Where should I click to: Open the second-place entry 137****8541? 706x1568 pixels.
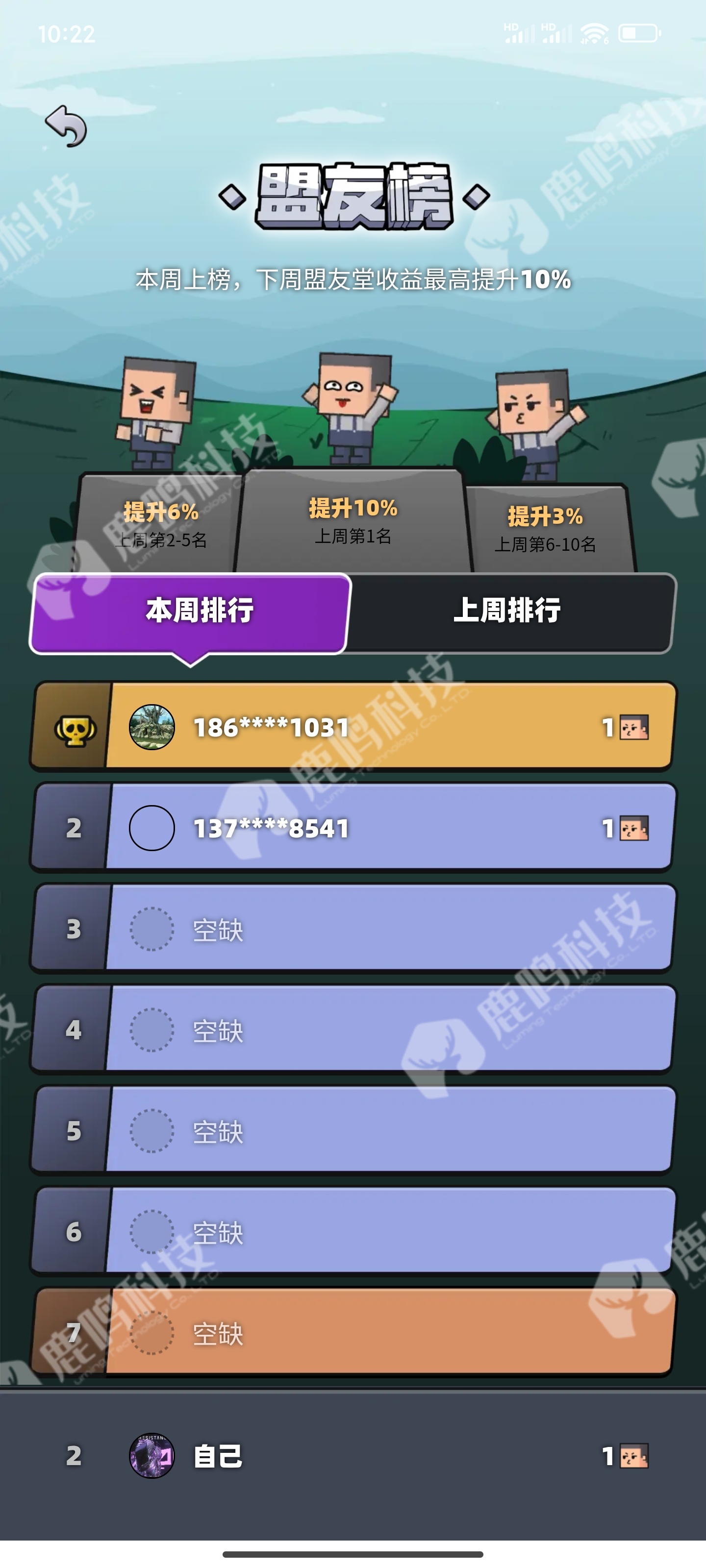353,828
